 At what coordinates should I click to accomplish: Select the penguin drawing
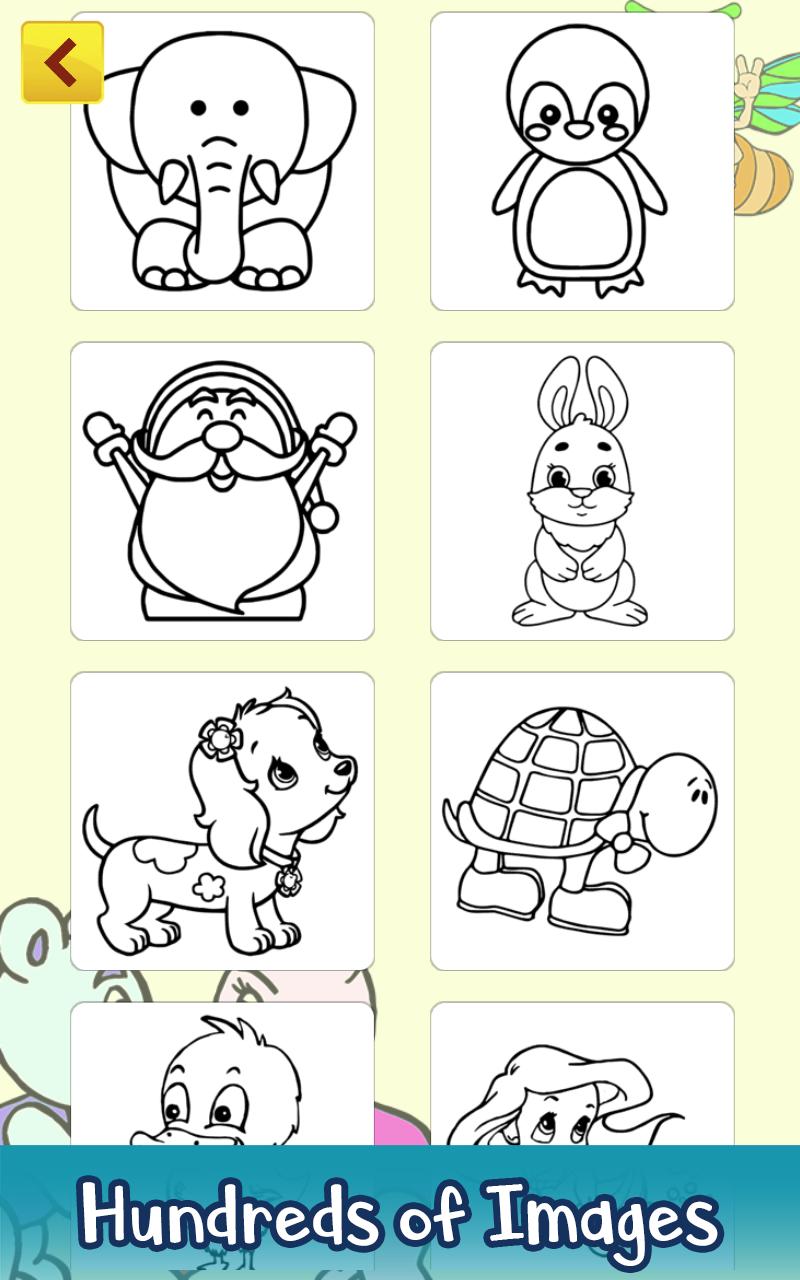[582, 162]
